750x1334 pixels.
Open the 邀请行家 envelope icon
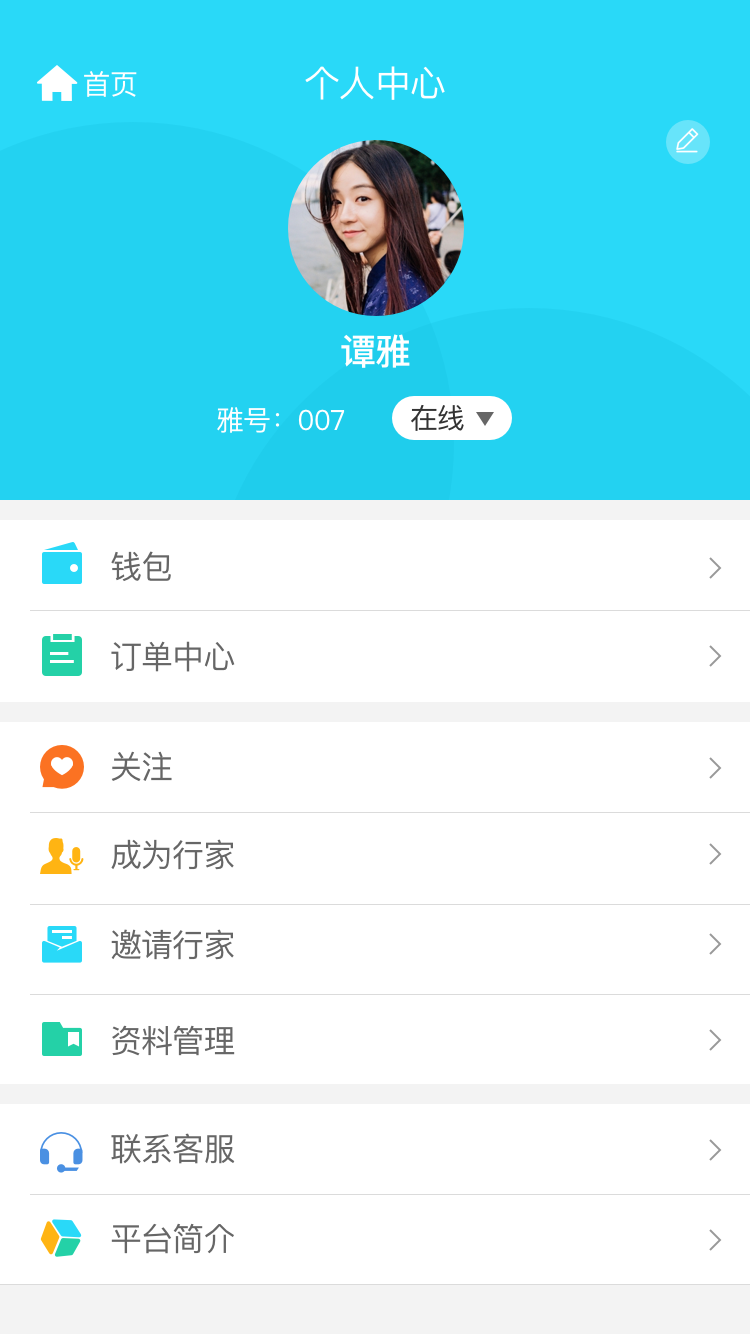click(61, 944)
